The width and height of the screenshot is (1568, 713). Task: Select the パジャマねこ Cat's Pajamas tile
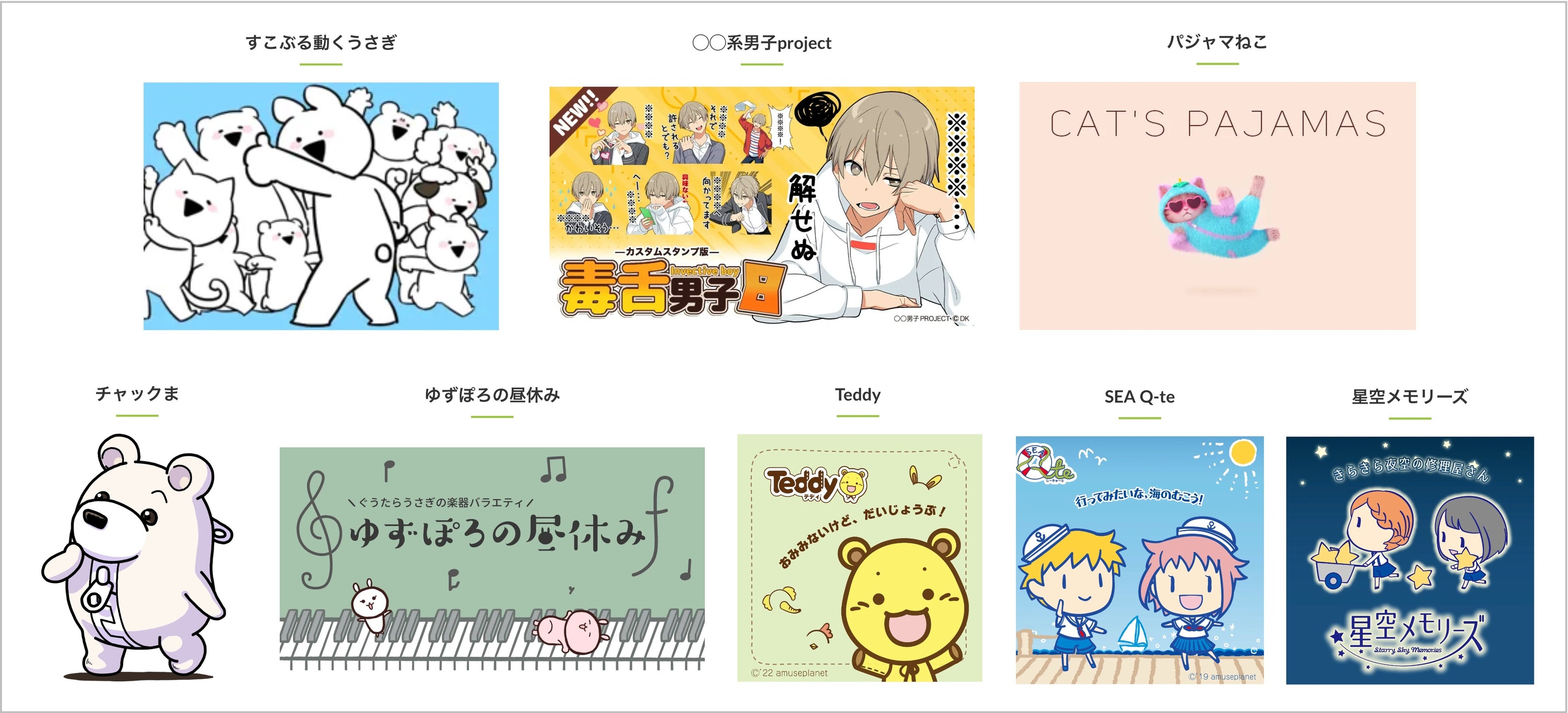[1217, 206]
